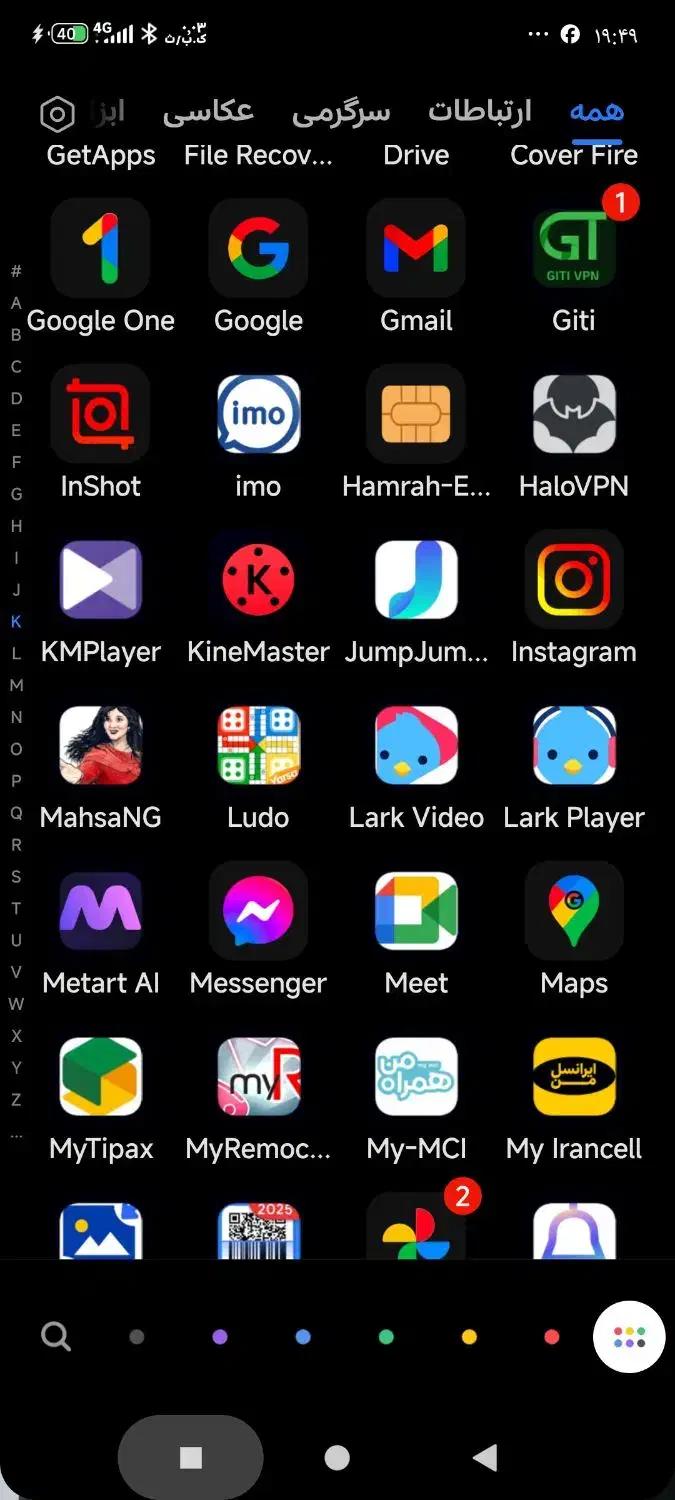The image size is (675, 1500).
Task: Open the app drawer settings hexagon icon
Action: [57, 116]
